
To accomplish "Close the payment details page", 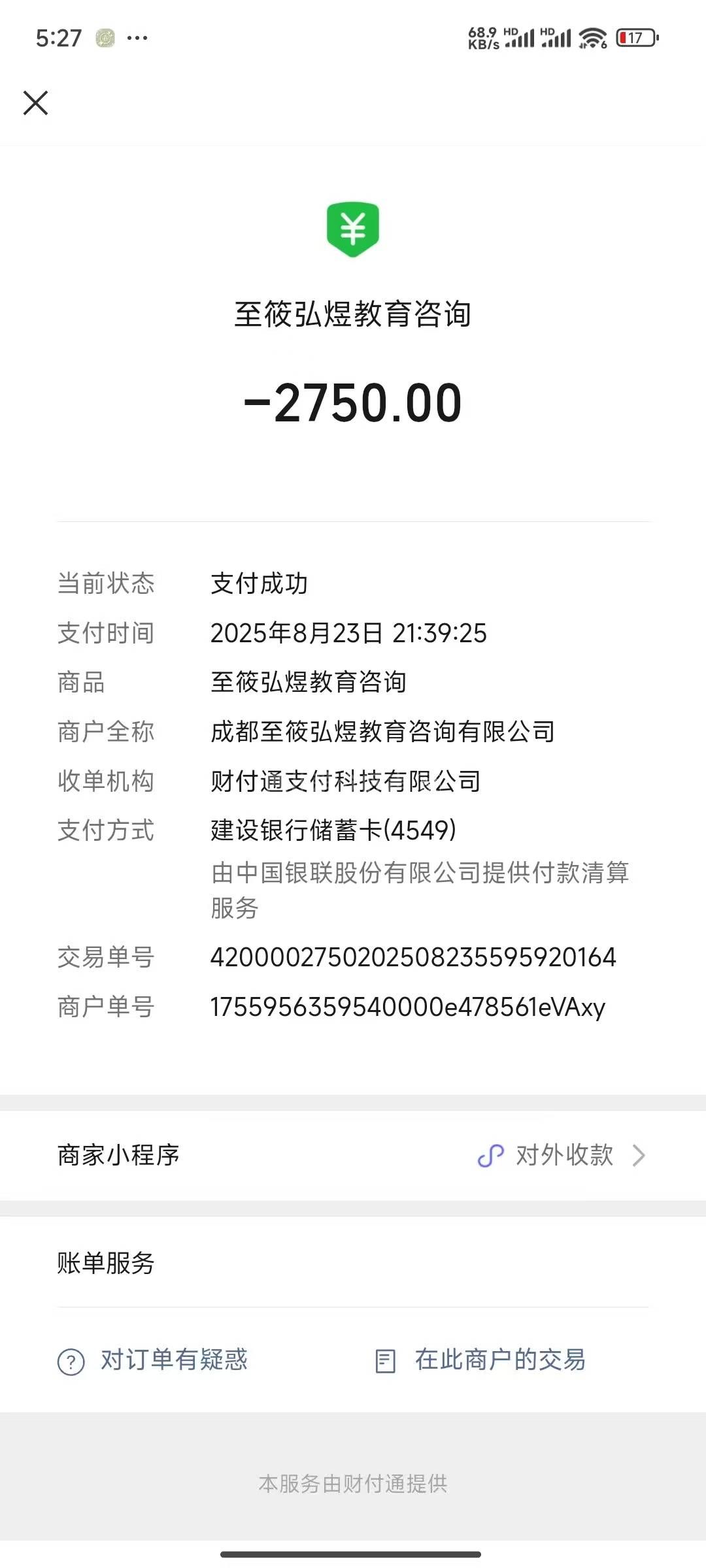I will [35, 103].
